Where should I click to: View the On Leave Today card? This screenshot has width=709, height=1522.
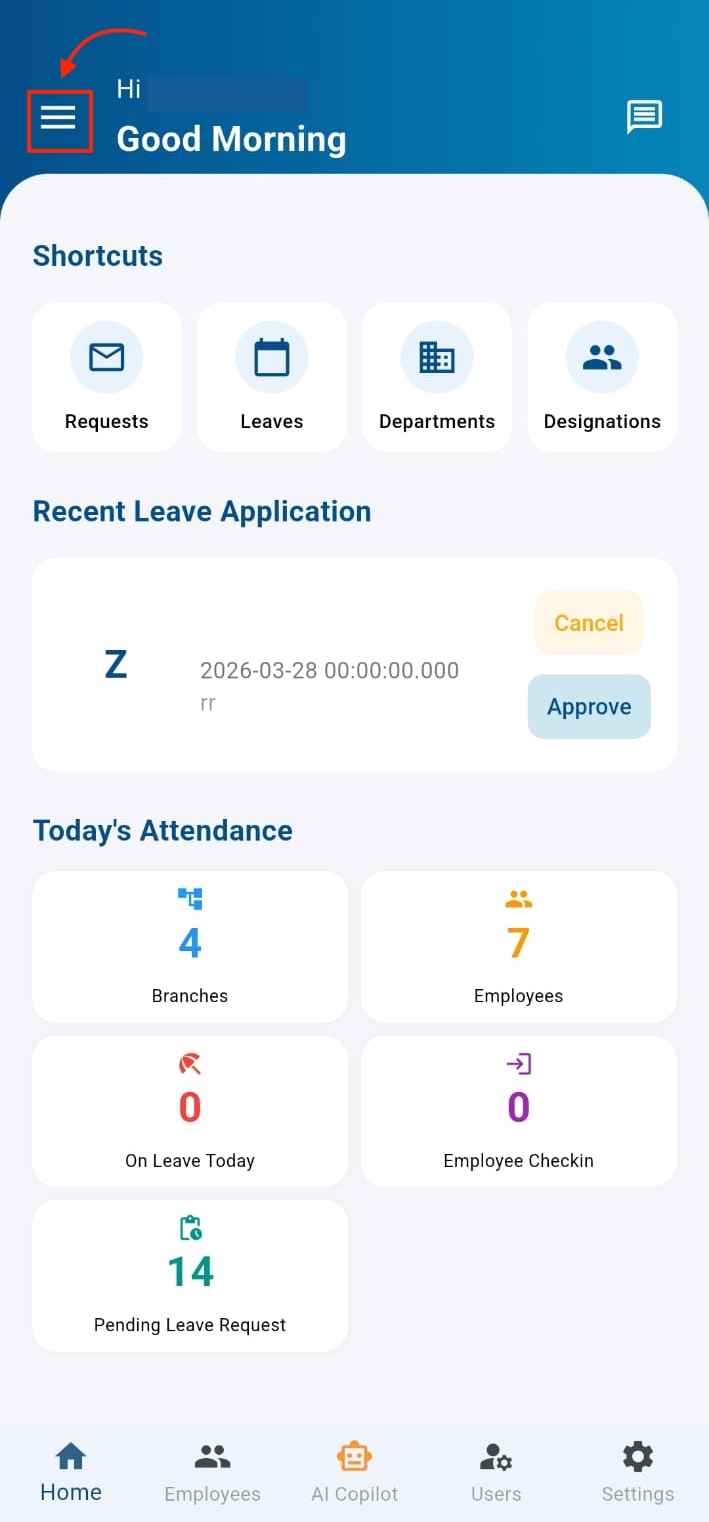(190, 1111)
